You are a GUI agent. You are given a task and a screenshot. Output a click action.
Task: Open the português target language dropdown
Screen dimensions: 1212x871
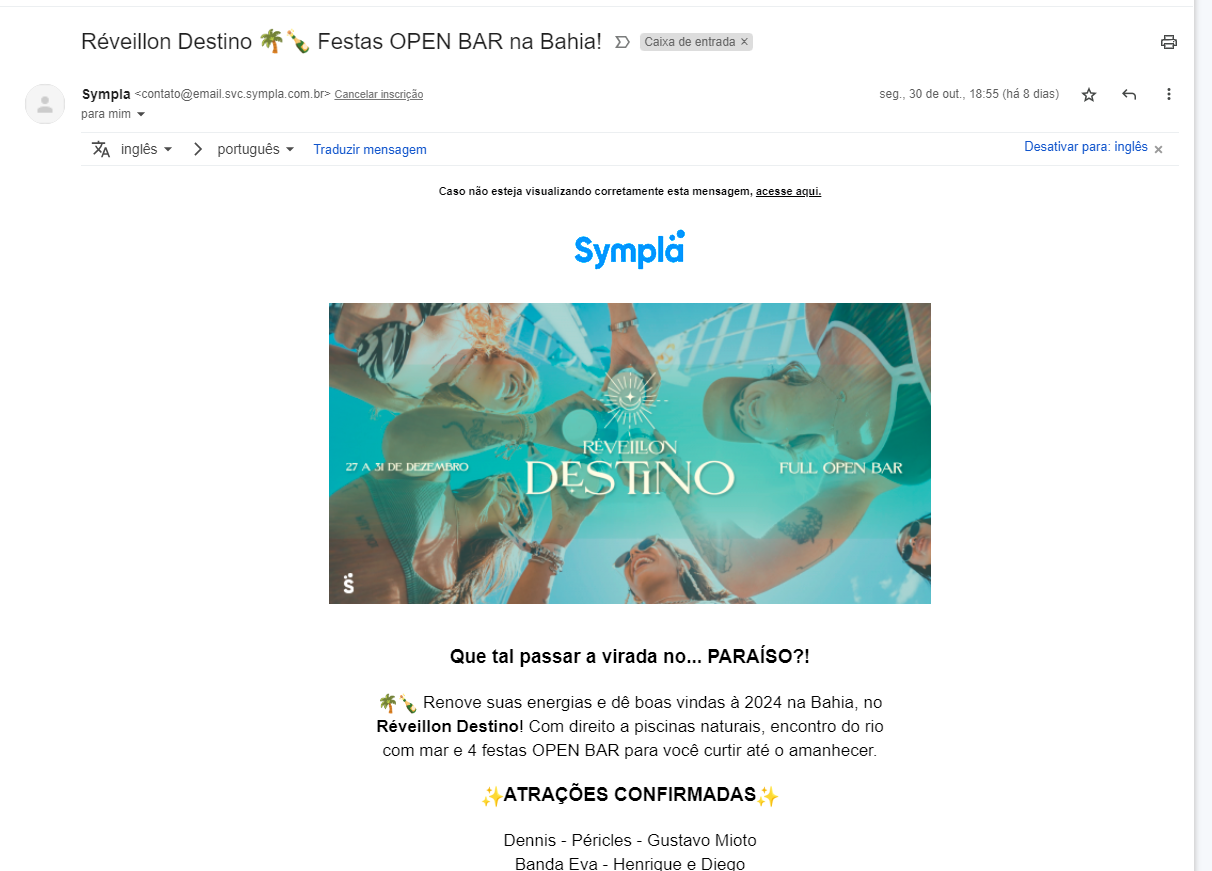pyautogui.click(x=255, y=149)
